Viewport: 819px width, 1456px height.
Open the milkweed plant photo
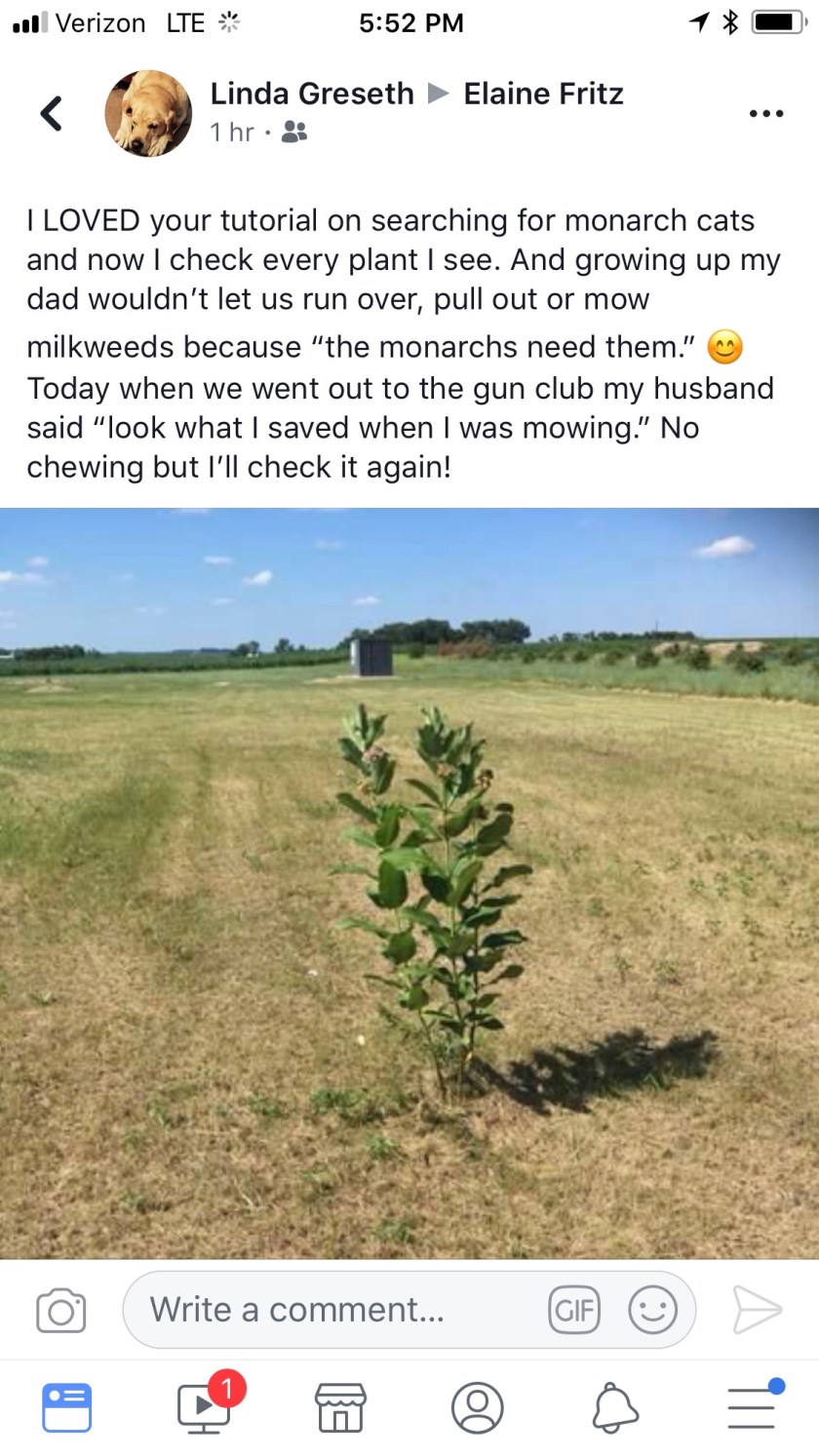point(409,882)
